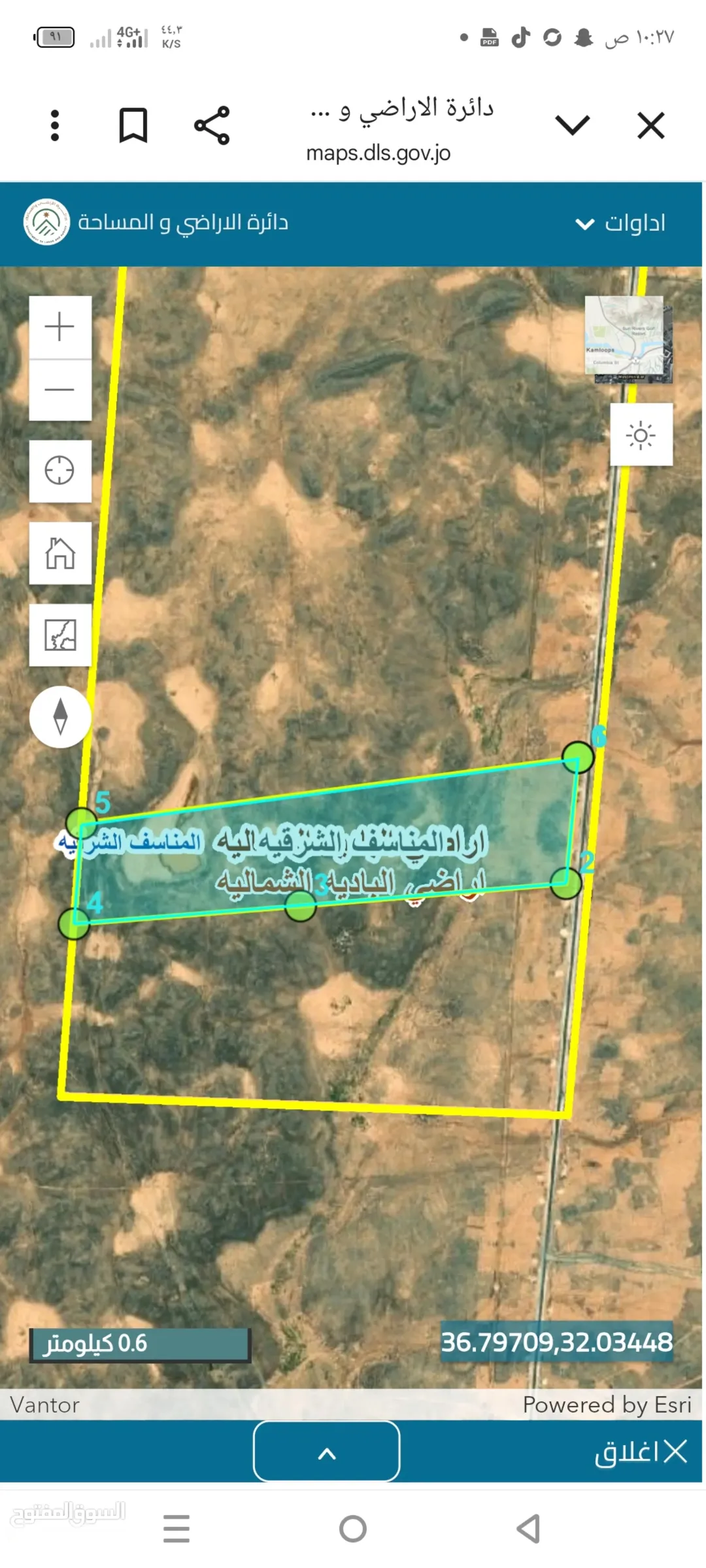706x1568 pixels.
Task: Zoom out of the map
Action: [x=60, y=390]
